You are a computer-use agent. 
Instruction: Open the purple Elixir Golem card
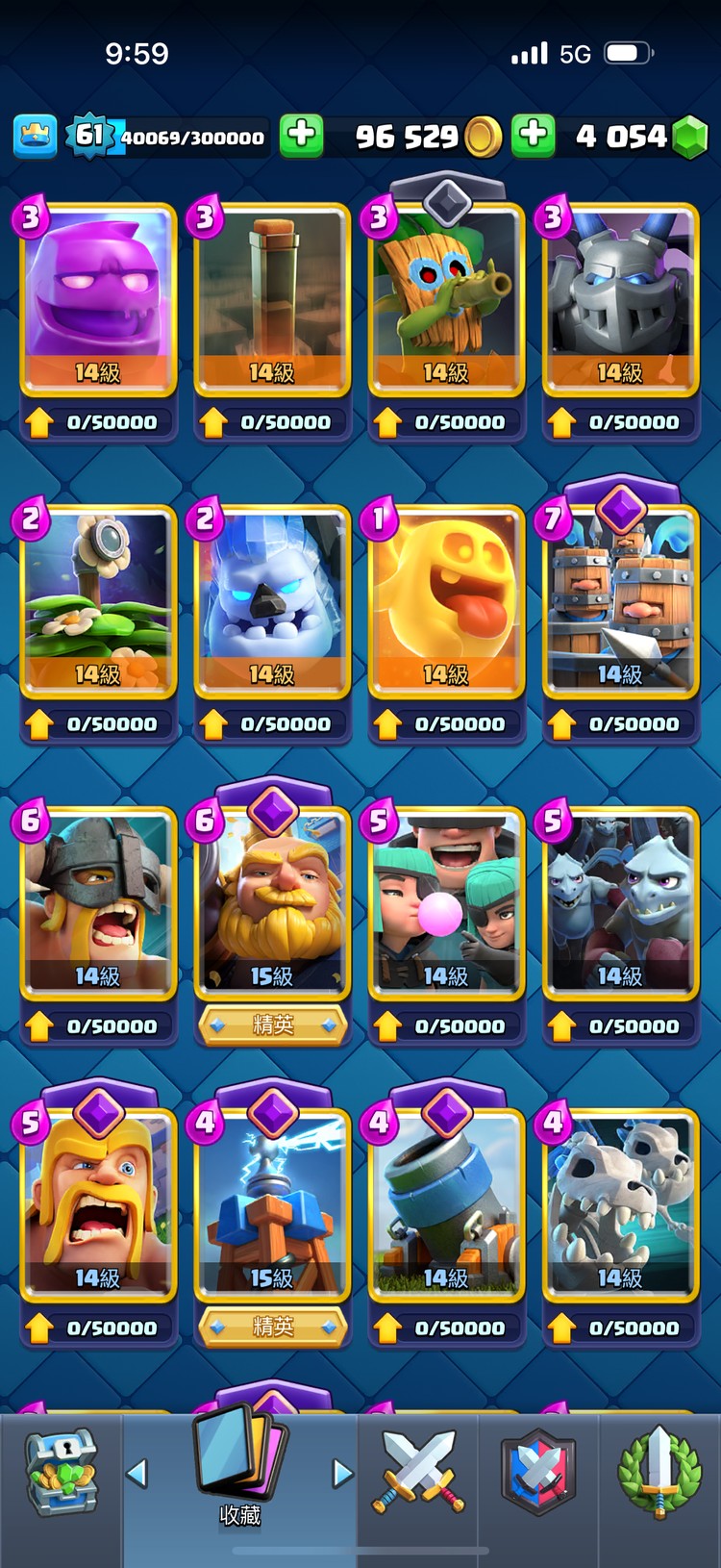98,300
